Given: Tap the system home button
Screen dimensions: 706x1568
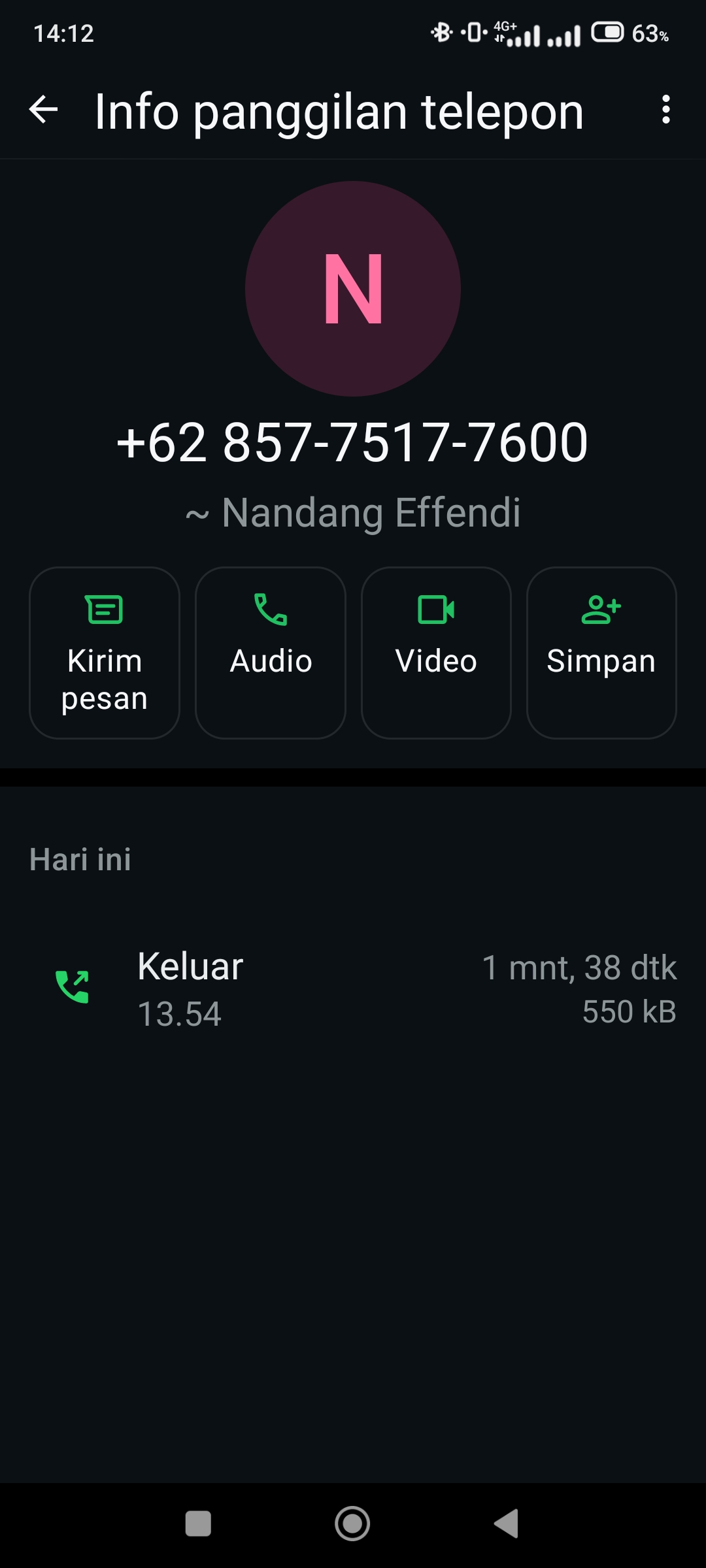Looking at the screenshot, I should point(352,1524).
